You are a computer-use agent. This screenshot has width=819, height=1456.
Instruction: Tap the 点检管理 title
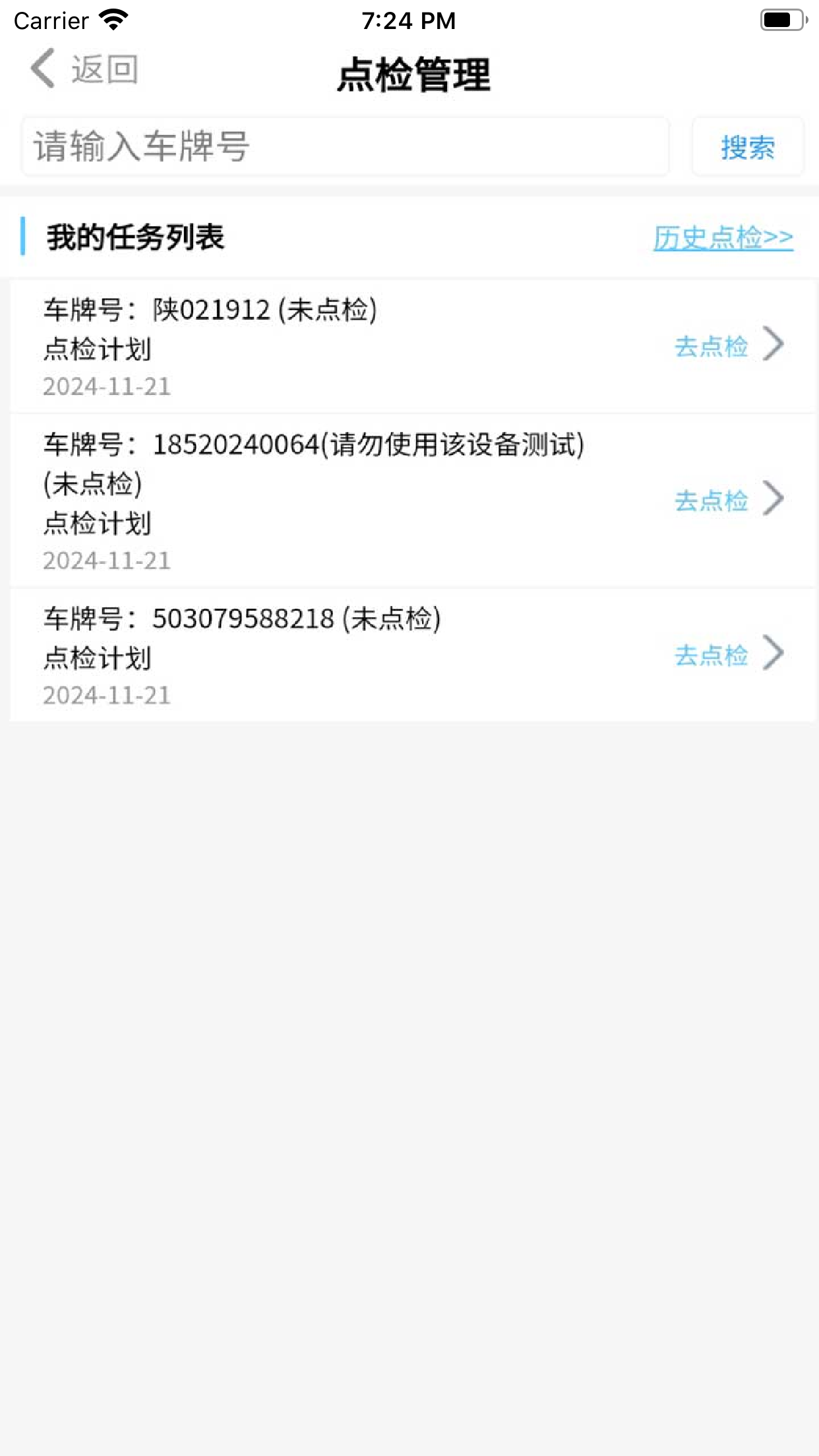tap(413, 74)
